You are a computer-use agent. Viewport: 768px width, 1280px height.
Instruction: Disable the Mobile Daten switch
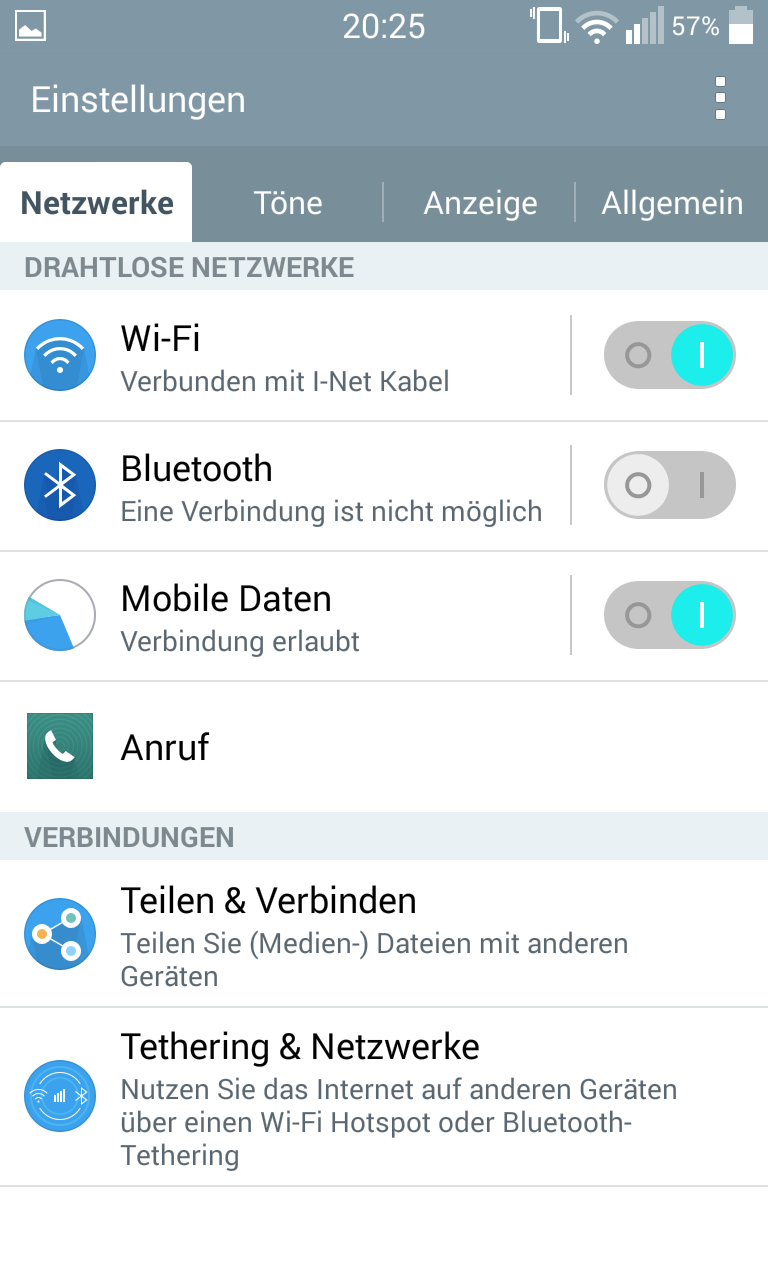(670, 615)
